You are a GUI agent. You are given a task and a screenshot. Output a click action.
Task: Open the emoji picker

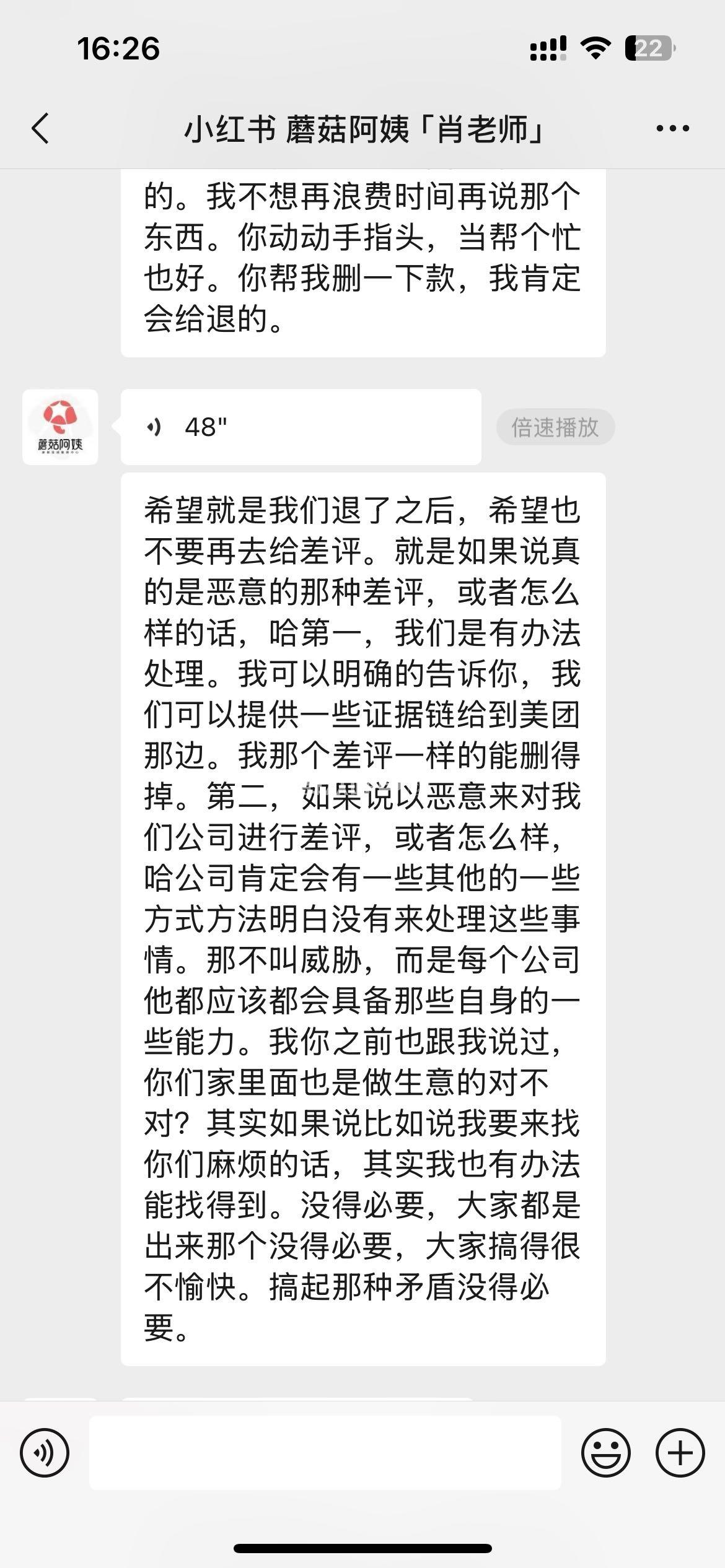(x=605, y=1452)
